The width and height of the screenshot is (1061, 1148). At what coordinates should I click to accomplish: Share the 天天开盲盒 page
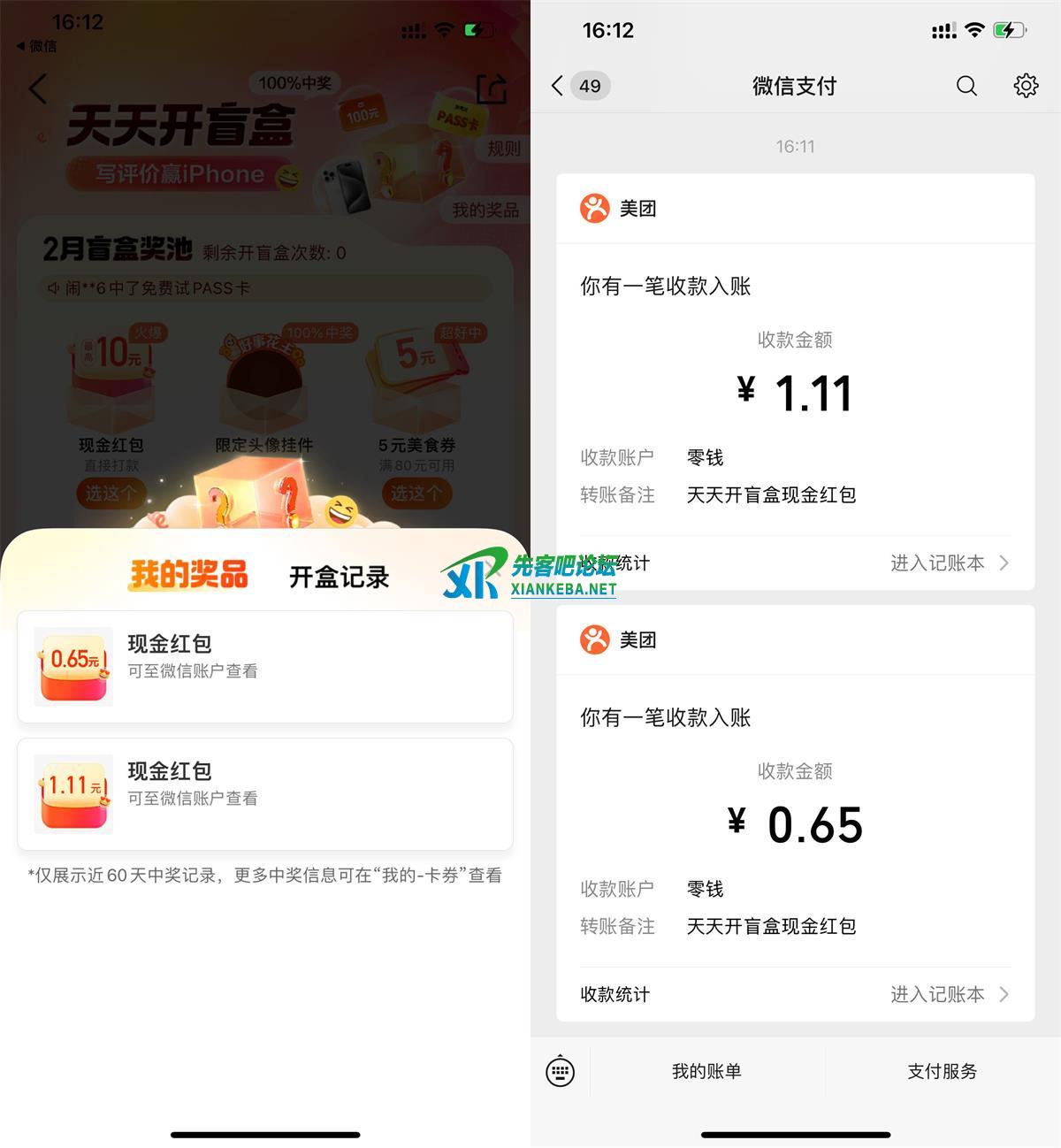tap(492, 88)
